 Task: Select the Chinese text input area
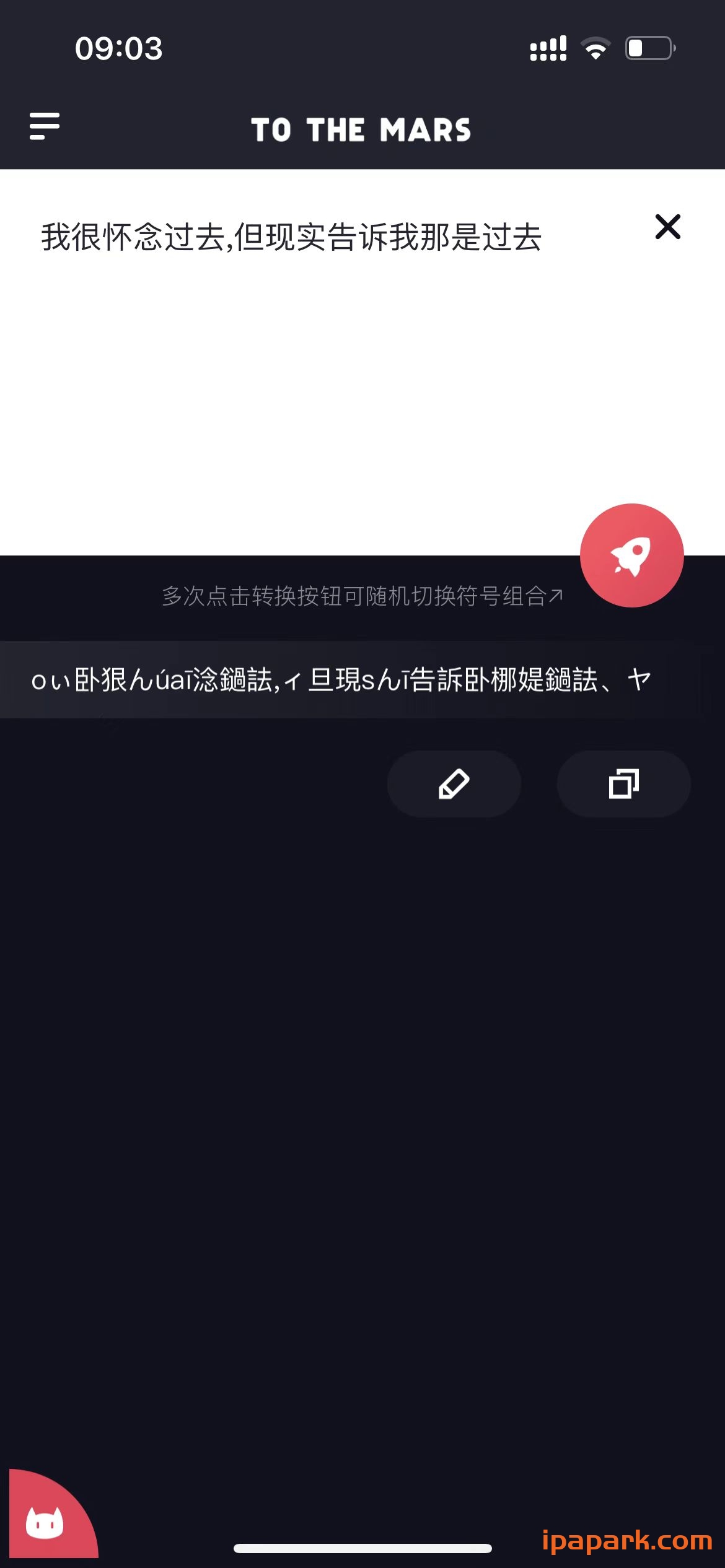coord(291,237)
